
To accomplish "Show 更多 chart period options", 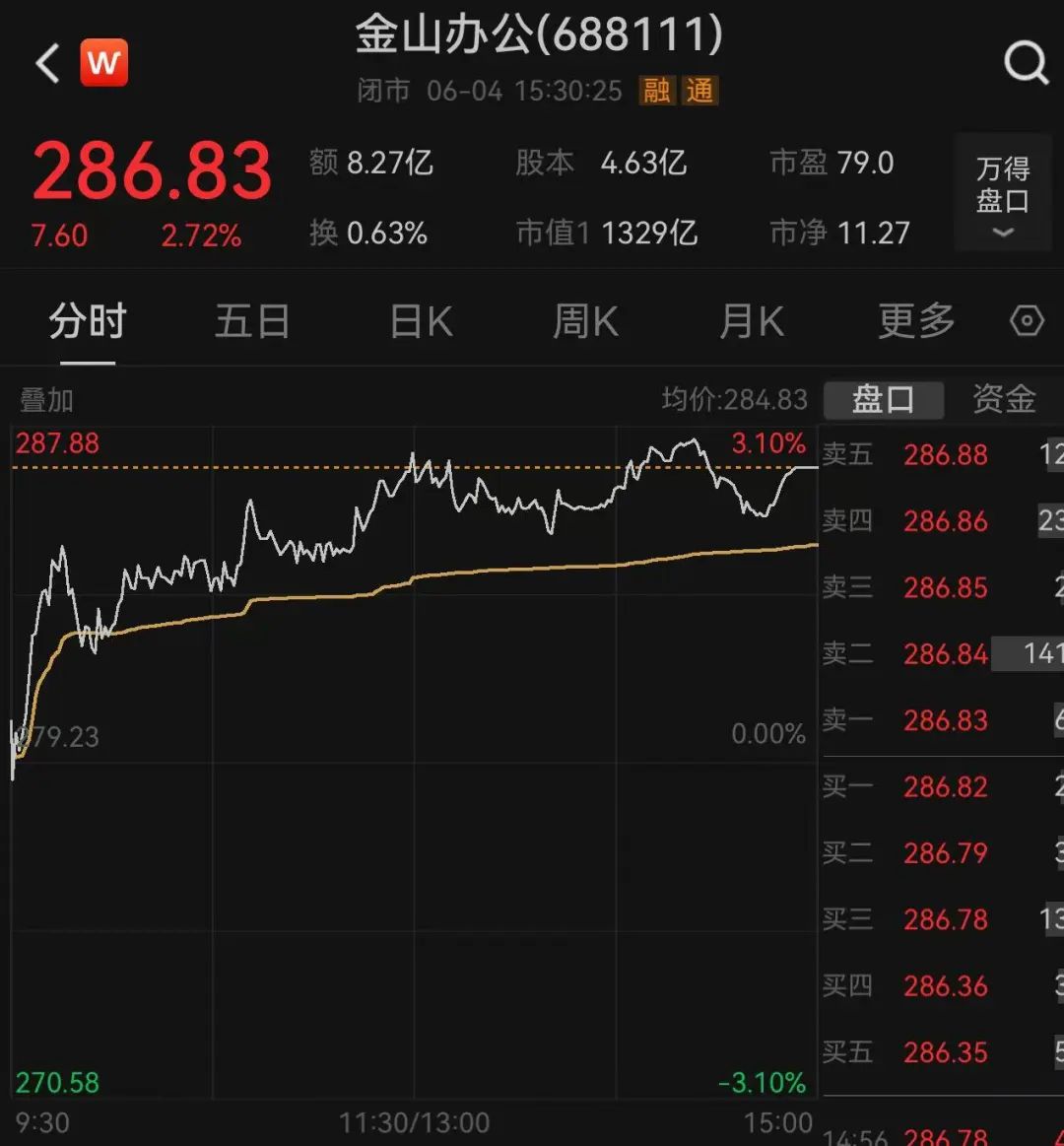I will pos(916,322).
